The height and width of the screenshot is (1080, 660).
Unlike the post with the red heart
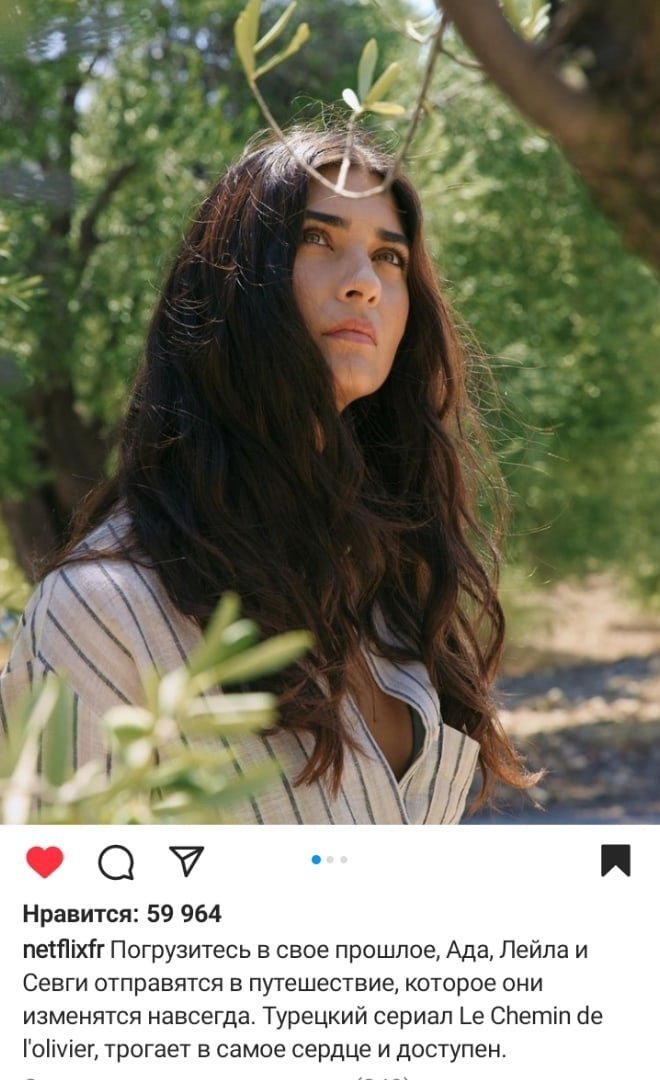[x=44, y=861]
